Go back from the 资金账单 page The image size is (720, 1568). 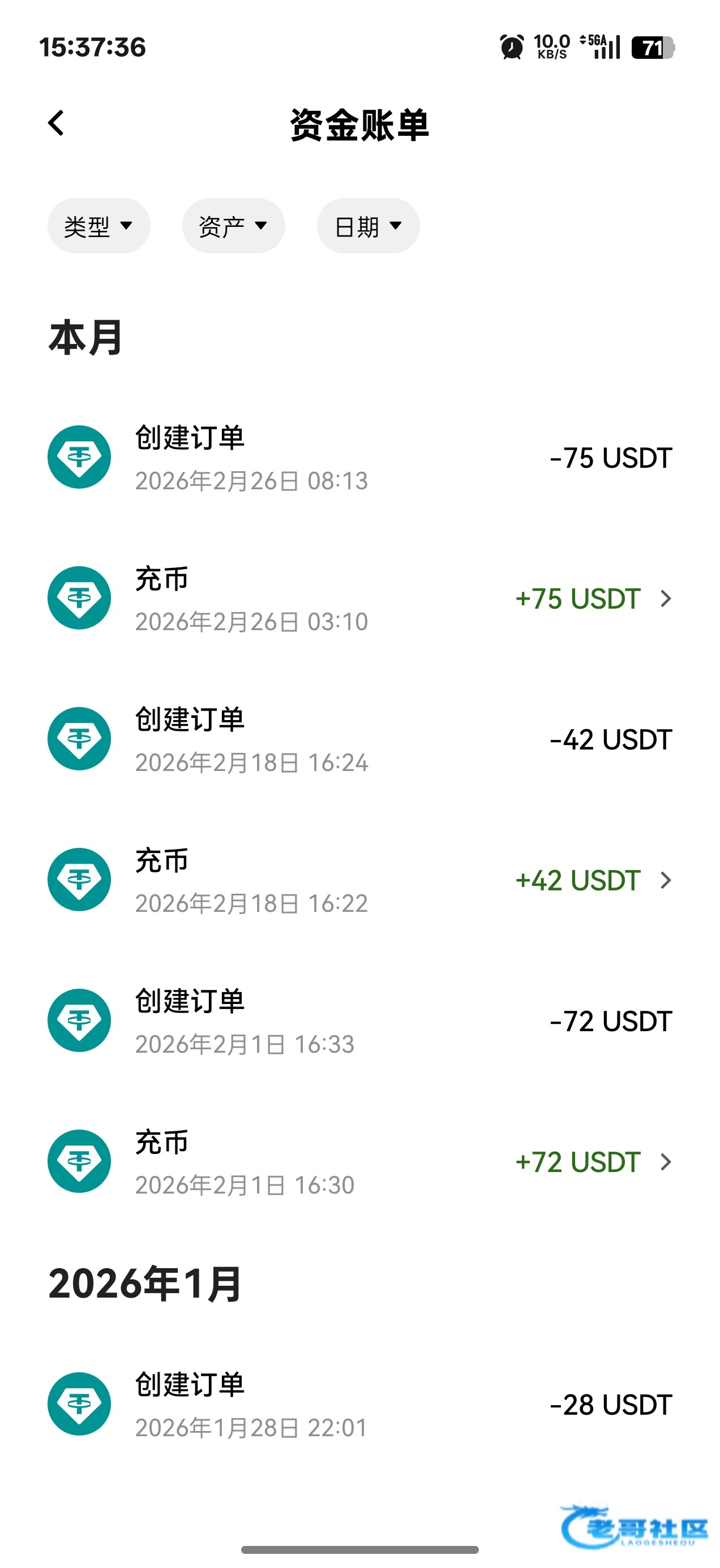[x=56, y=123]
